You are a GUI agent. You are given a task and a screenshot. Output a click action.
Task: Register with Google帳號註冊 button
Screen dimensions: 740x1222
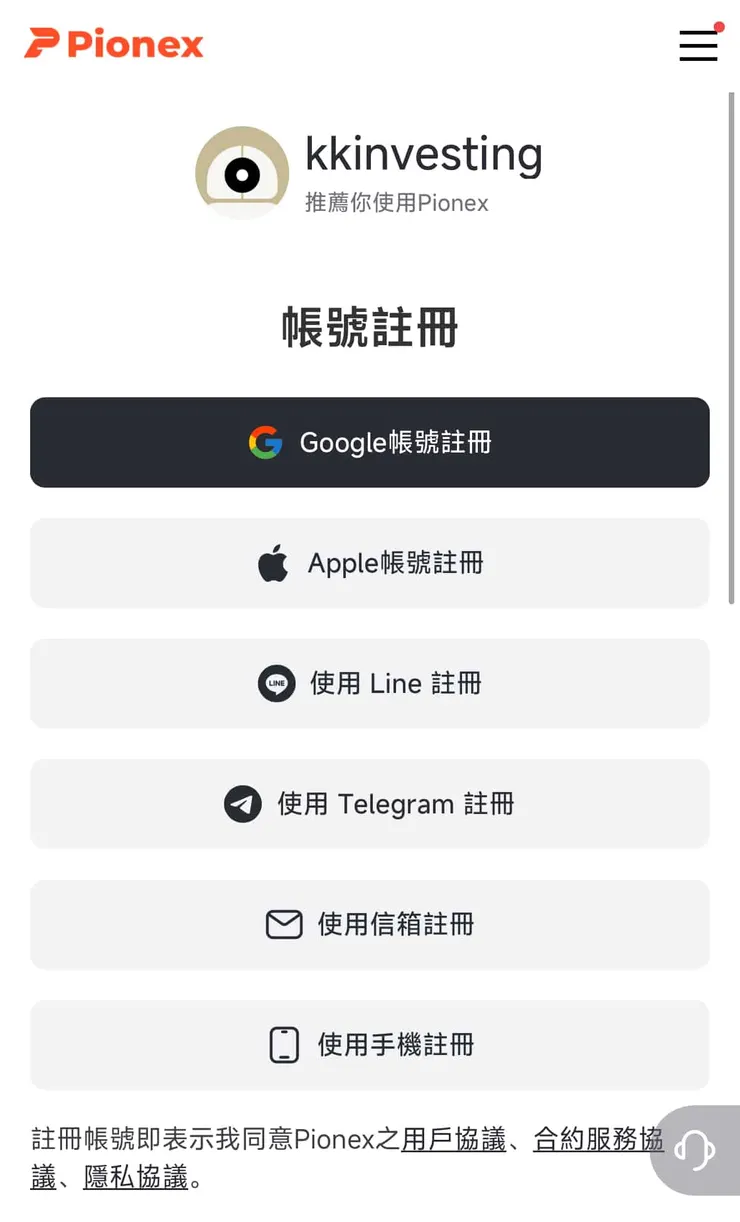[x=370, y=443]
